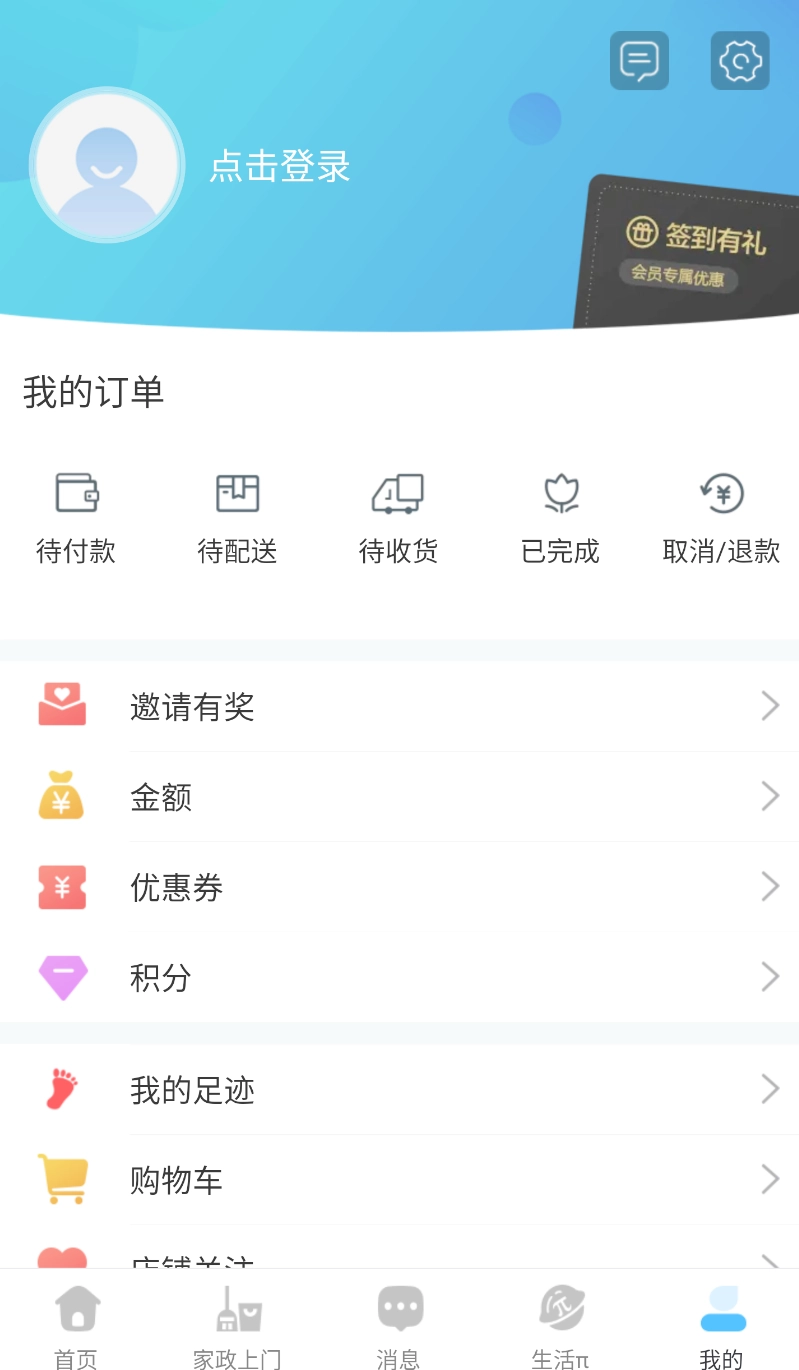Expand the 邀请有奖 row chevron
This screenshot has width=799, height=1370.
(770, 705)
